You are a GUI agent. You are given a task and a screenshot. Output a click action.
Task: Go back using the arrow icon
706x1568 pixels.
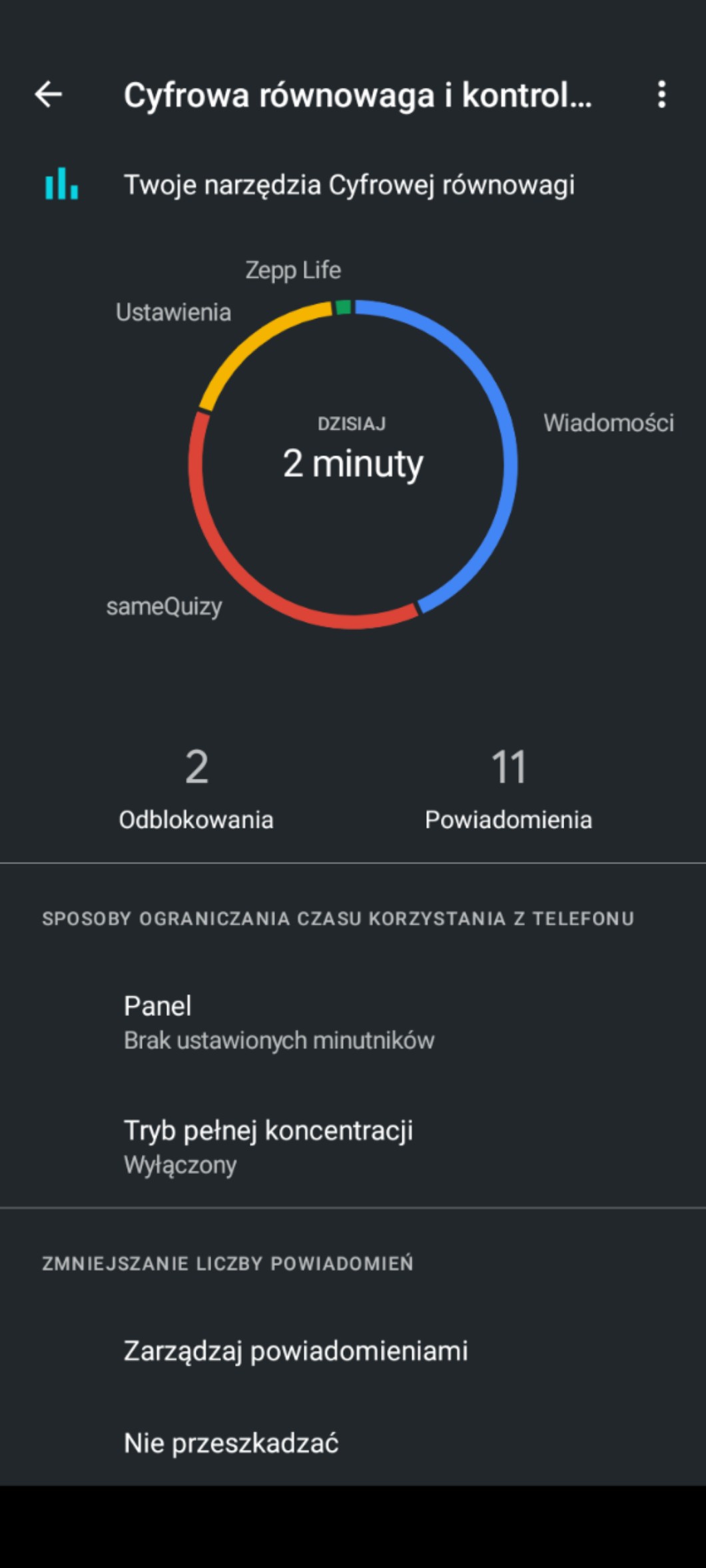tap(49, 95)
